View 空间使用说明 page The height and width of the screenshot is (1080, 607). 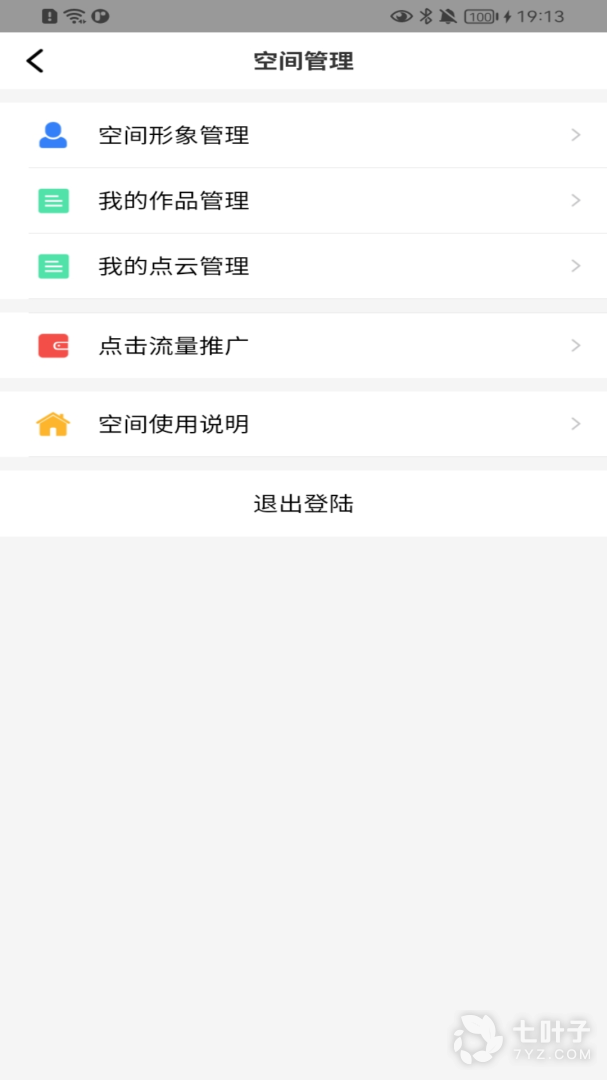(303, 424)
